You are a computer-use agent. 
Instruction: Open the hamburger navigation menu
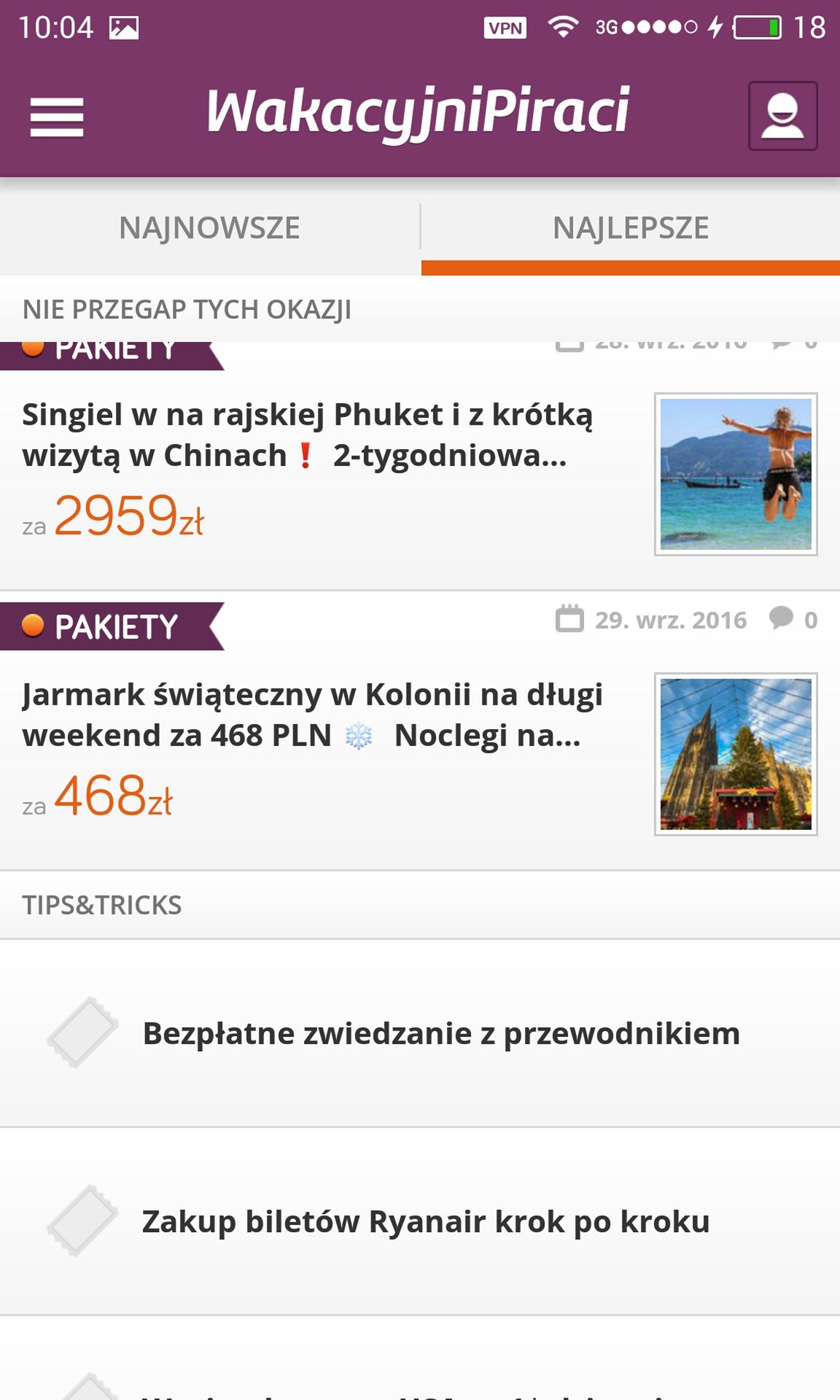57,117
